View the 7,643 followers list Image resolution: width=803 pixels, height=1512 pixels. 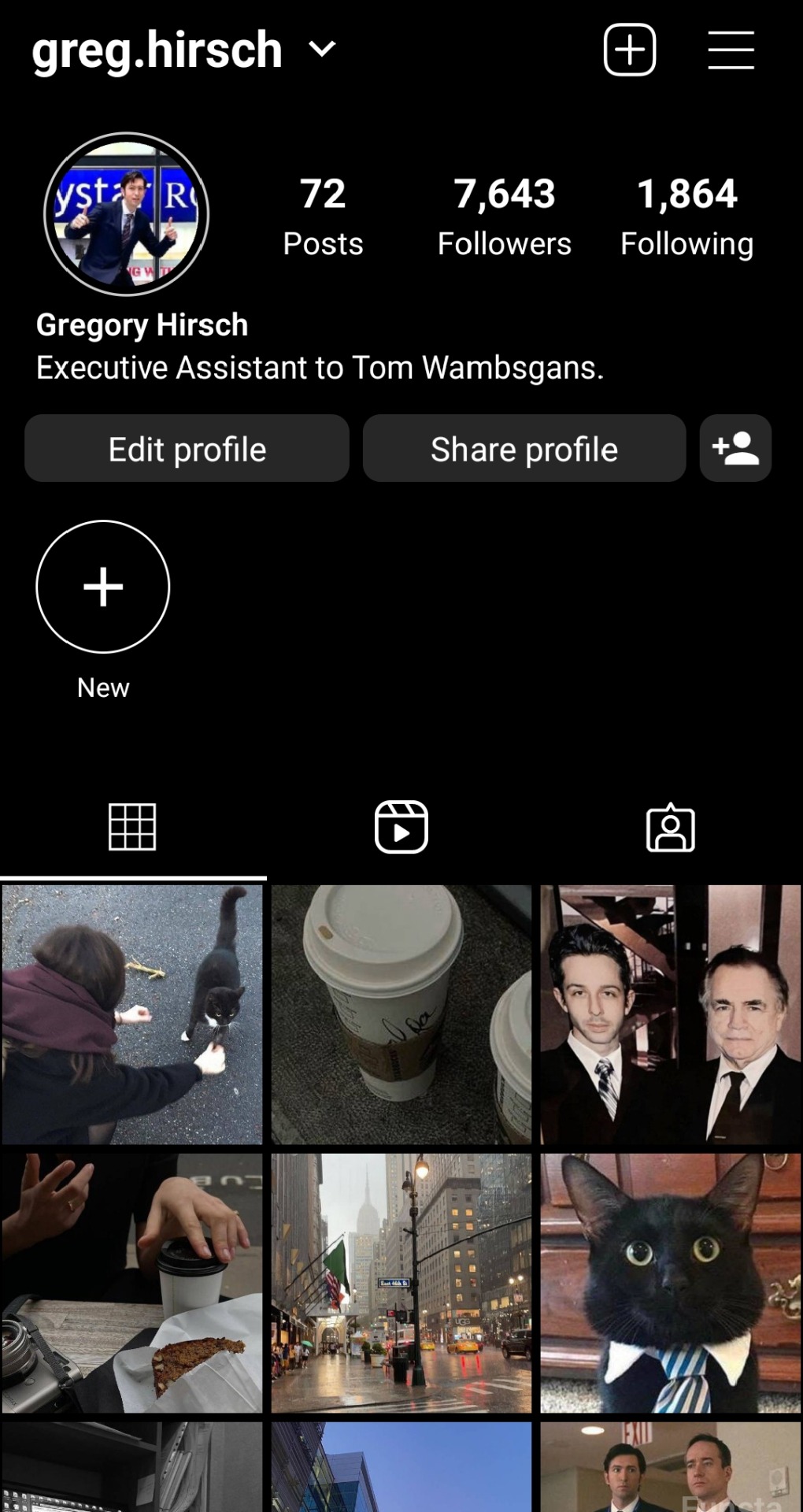pos(504,216)
